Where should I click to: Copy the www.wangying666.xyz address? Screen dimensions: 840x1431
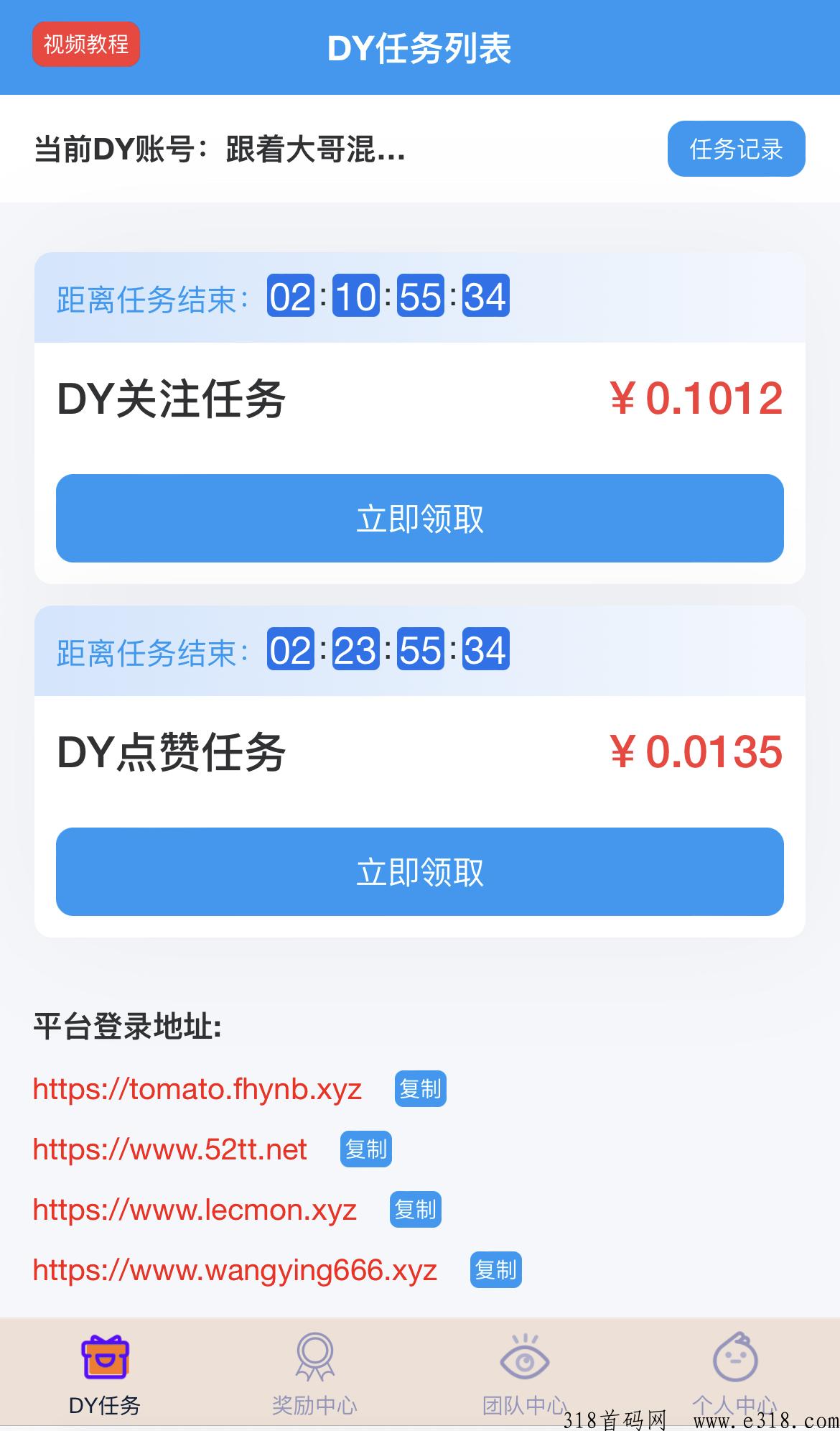496,1270
